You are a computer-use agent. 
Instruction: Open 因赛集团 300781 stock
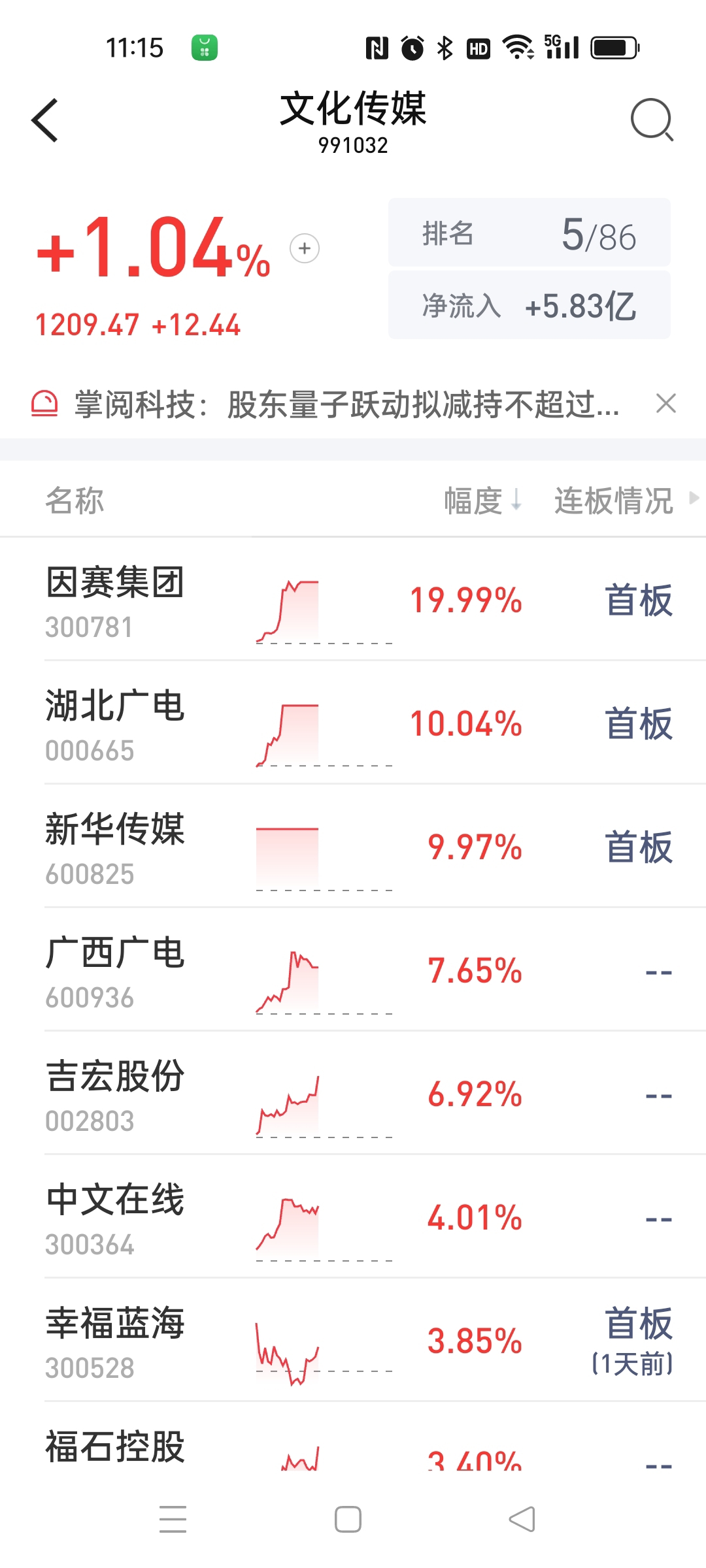pos(353,599)
